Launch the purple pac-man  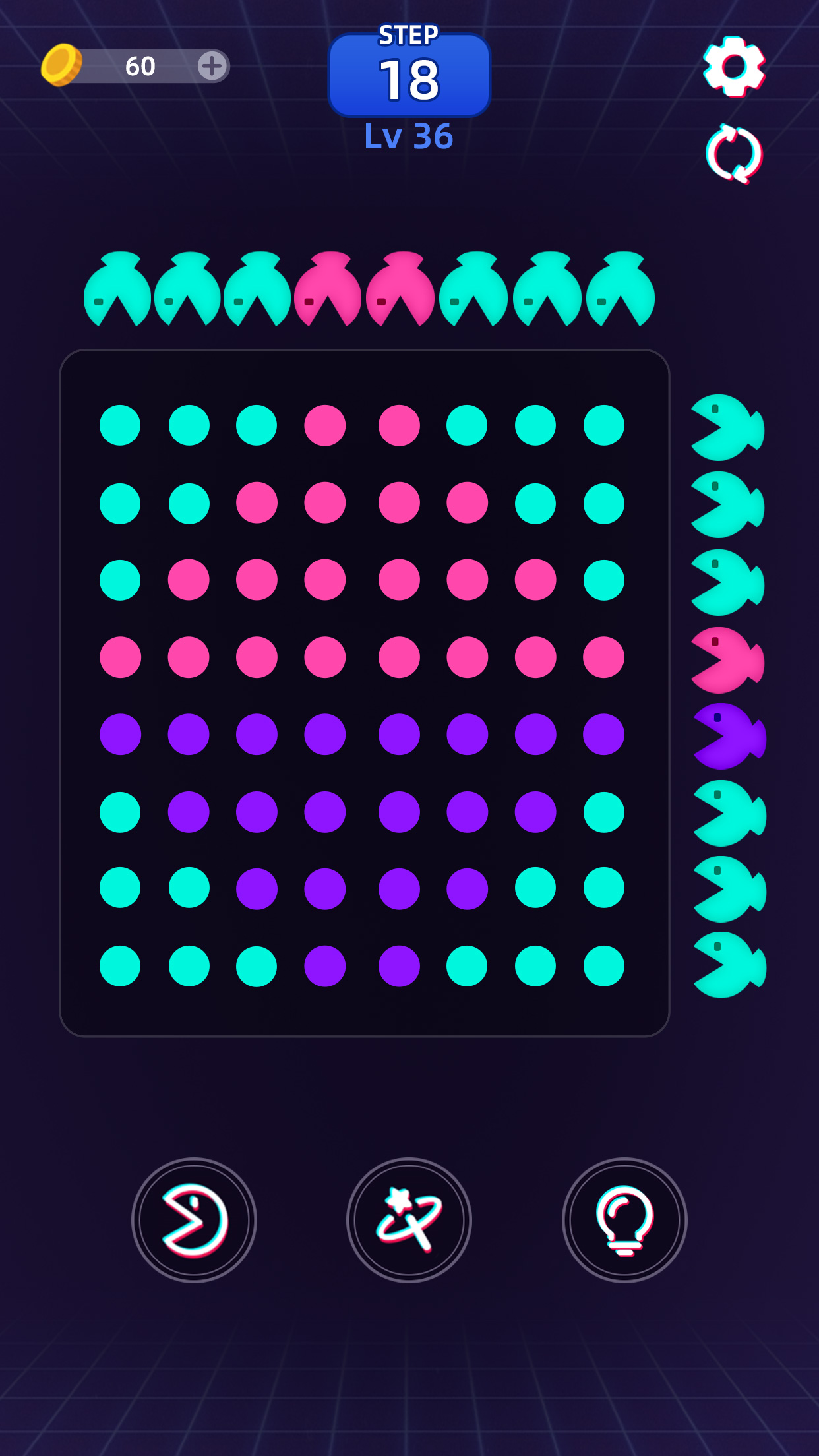pyautogui.click(x=728, y=736)
